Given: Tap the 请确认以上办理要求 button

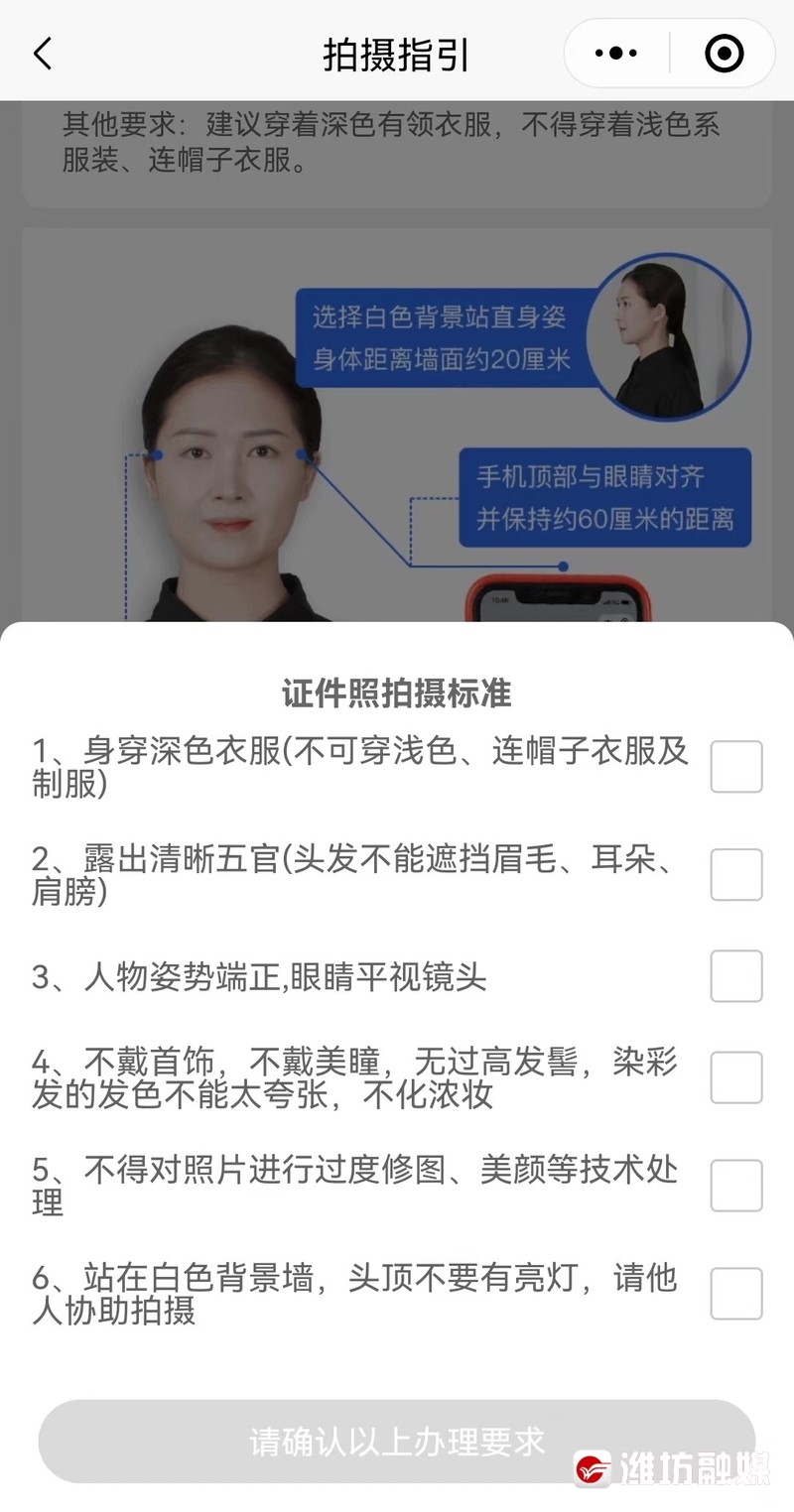Looking at the screenshot, I should tap(397, 1442).
